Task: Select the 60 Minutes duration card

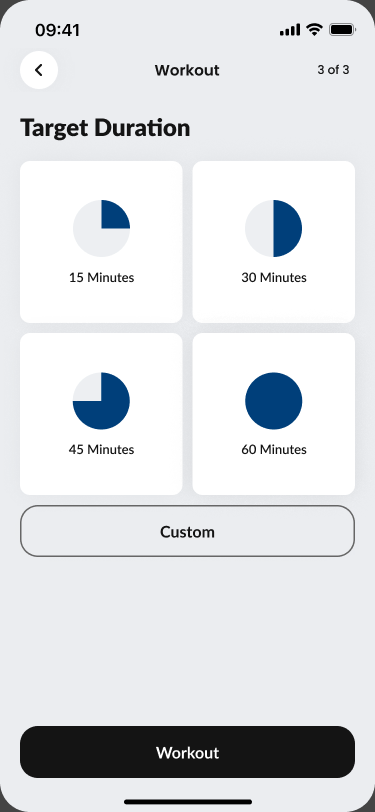Action: pyautogui.click(x=273, y=414)
